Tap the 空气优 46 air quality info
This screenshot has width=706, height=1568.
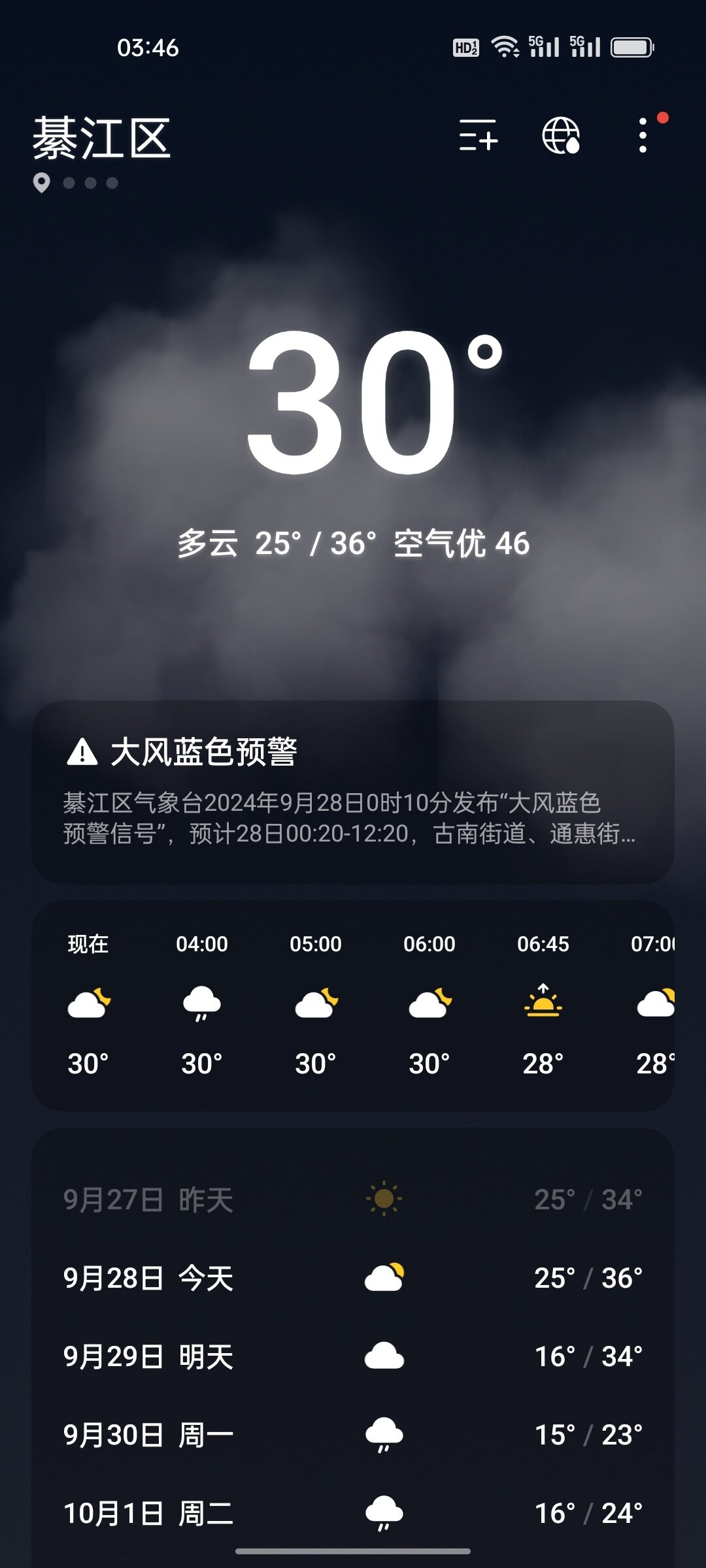(462, 544)
